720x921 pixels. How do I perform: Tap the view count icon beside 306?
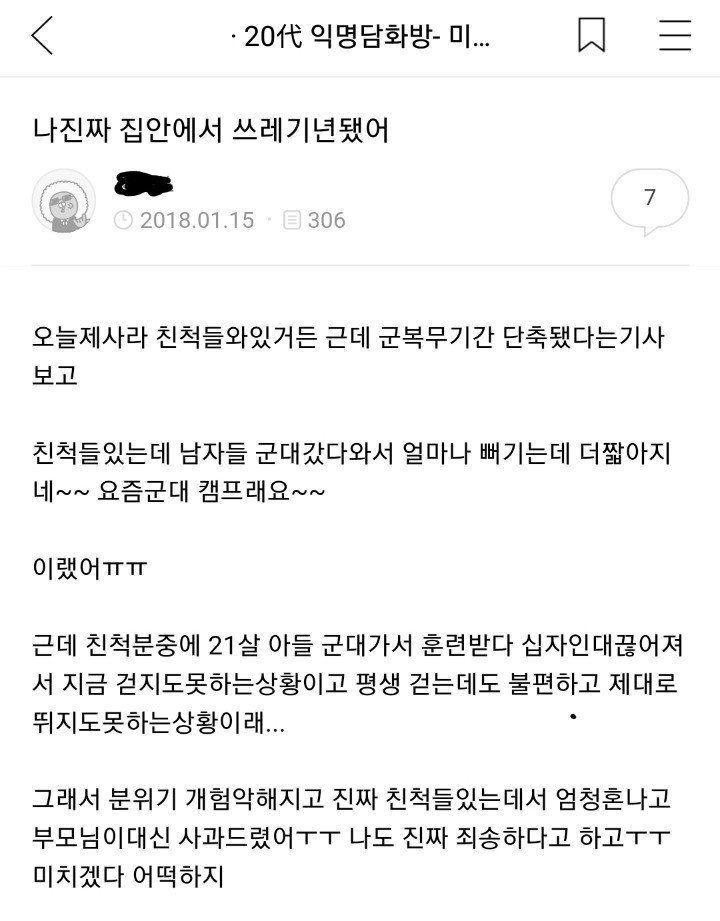(x=292, y=218)
